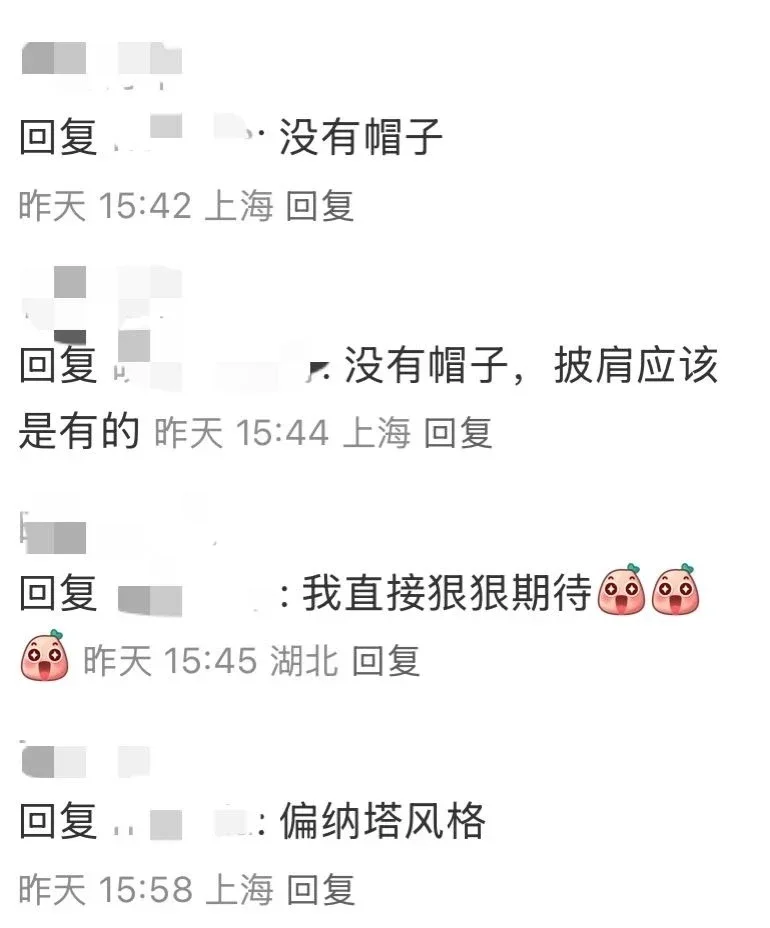Screen dimensions: 770x928
Task: Reply to the 15:42 comment 没有帽子
Action: pyautogui.click(x=320, y=206)
